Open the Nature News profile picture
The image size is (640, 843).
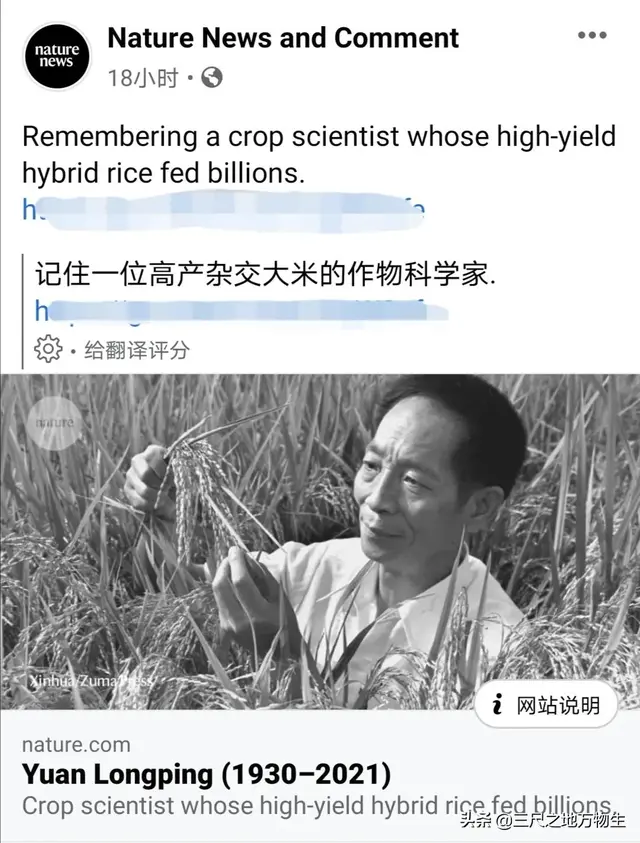click(x=57, y=56)
